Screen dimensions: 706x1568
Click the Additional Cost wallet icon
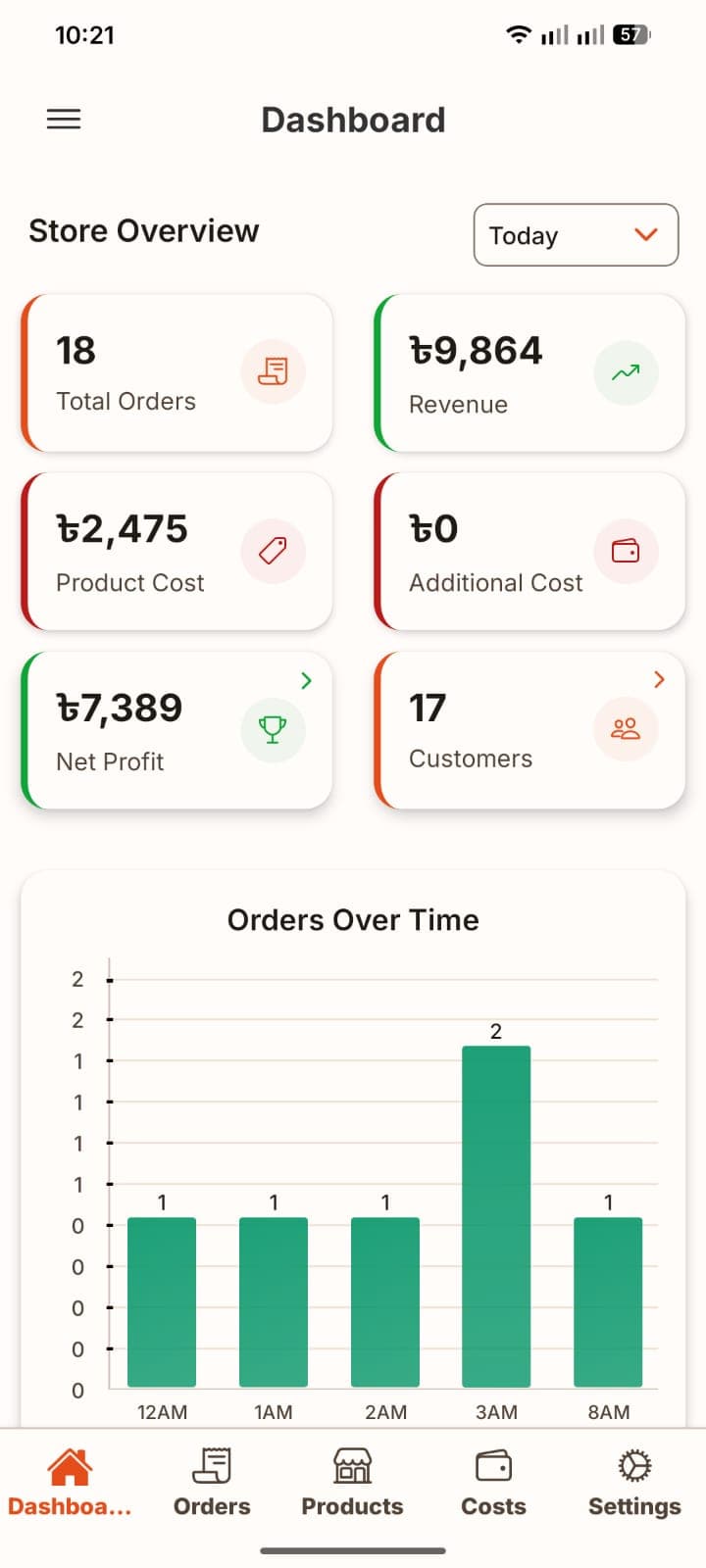coord(626,551)
